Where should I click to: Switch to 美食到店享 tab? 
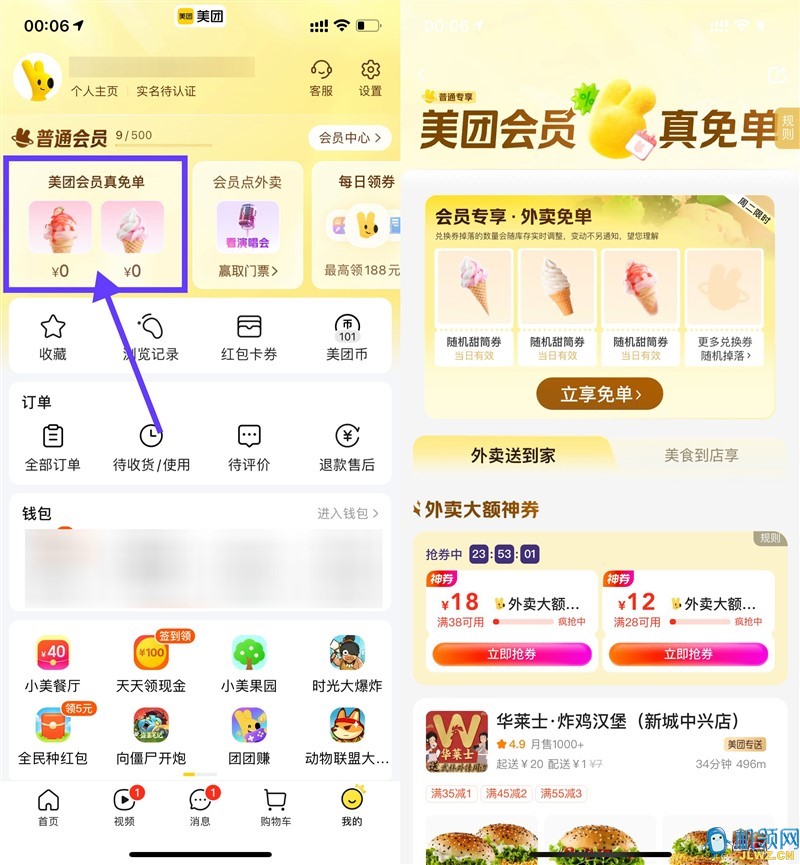click(701, 455)
